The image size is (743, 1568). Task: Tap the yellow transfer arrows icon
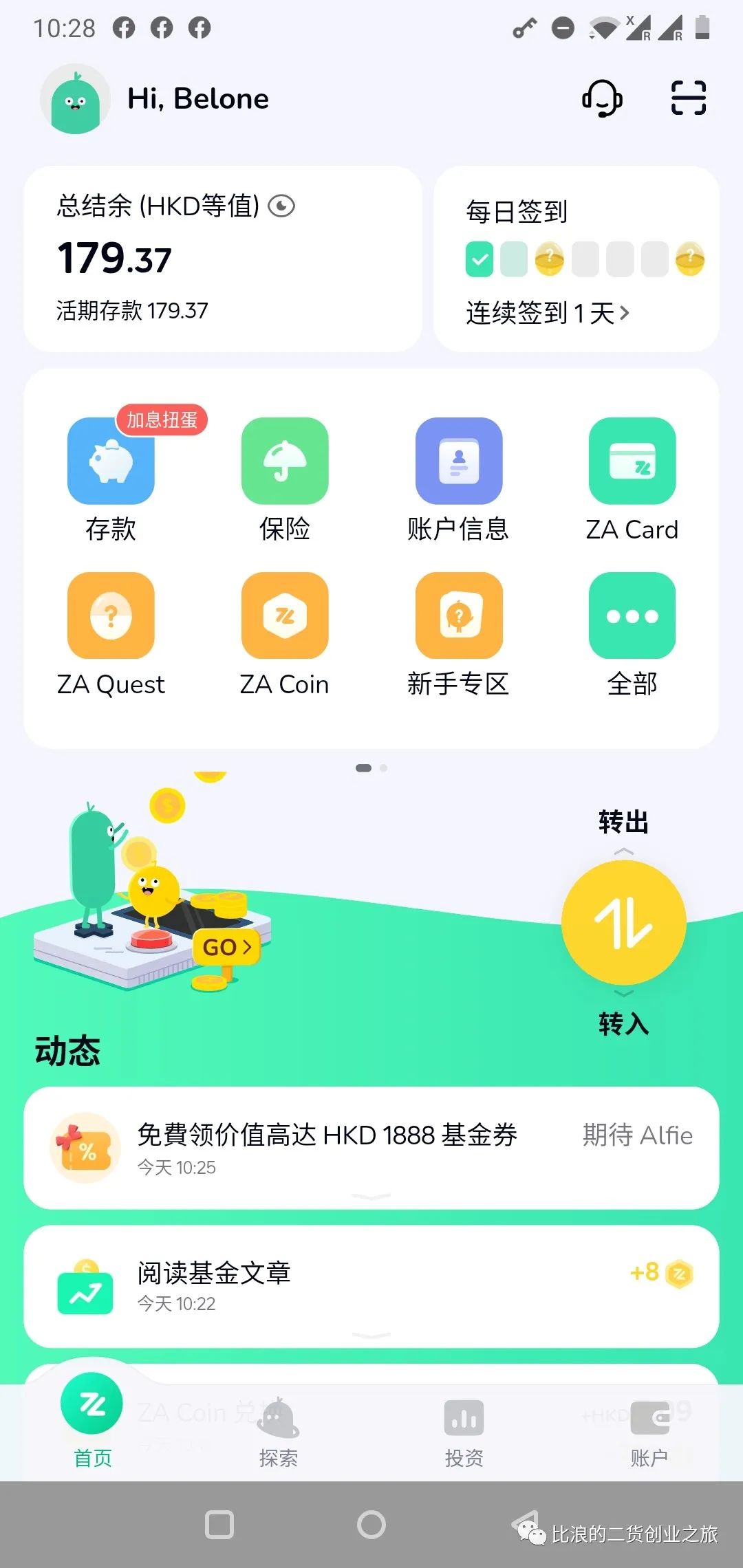click(623, 923)
